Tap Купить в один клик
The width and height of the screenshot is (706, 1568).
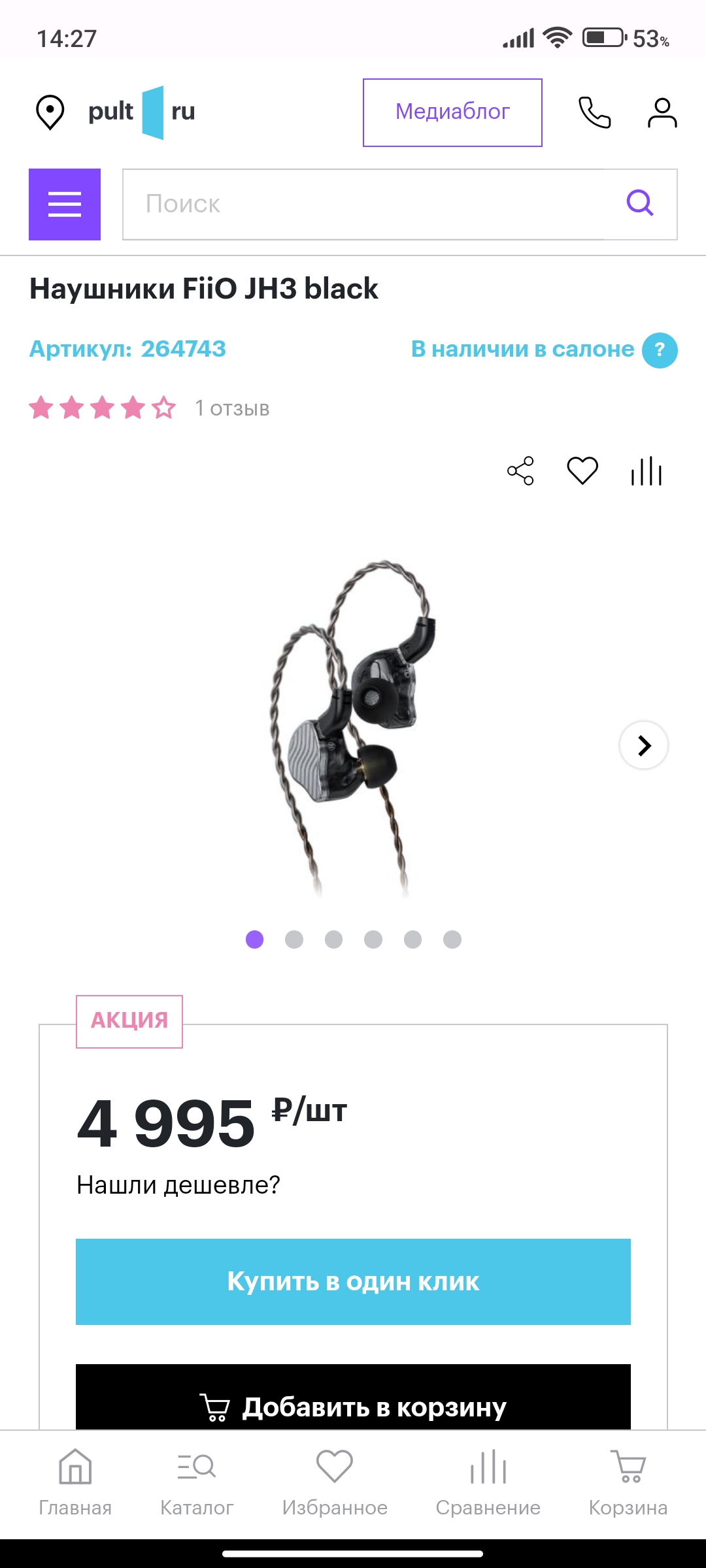tap(353, 1282)
